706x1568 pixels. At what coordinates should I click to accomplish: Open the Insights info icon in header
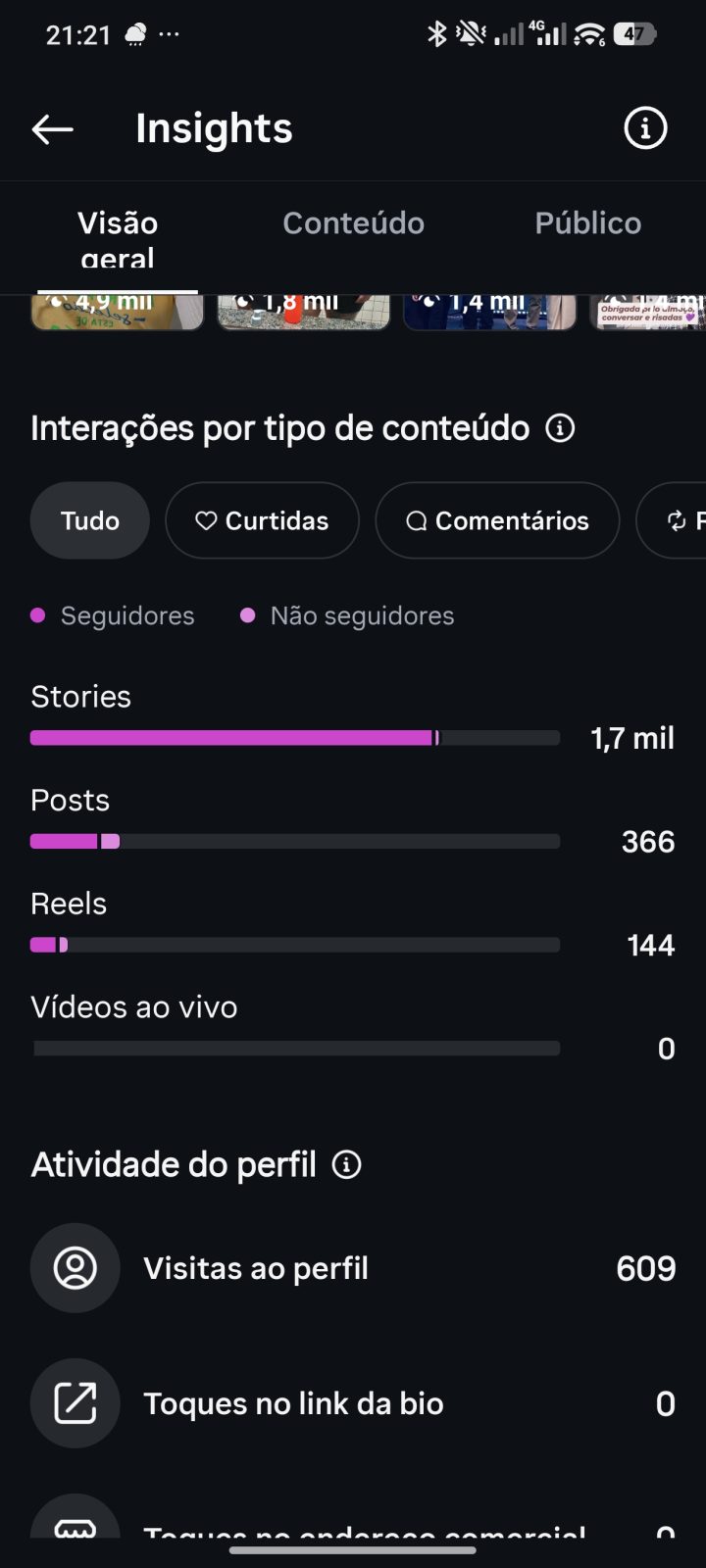tap(645, 128)
